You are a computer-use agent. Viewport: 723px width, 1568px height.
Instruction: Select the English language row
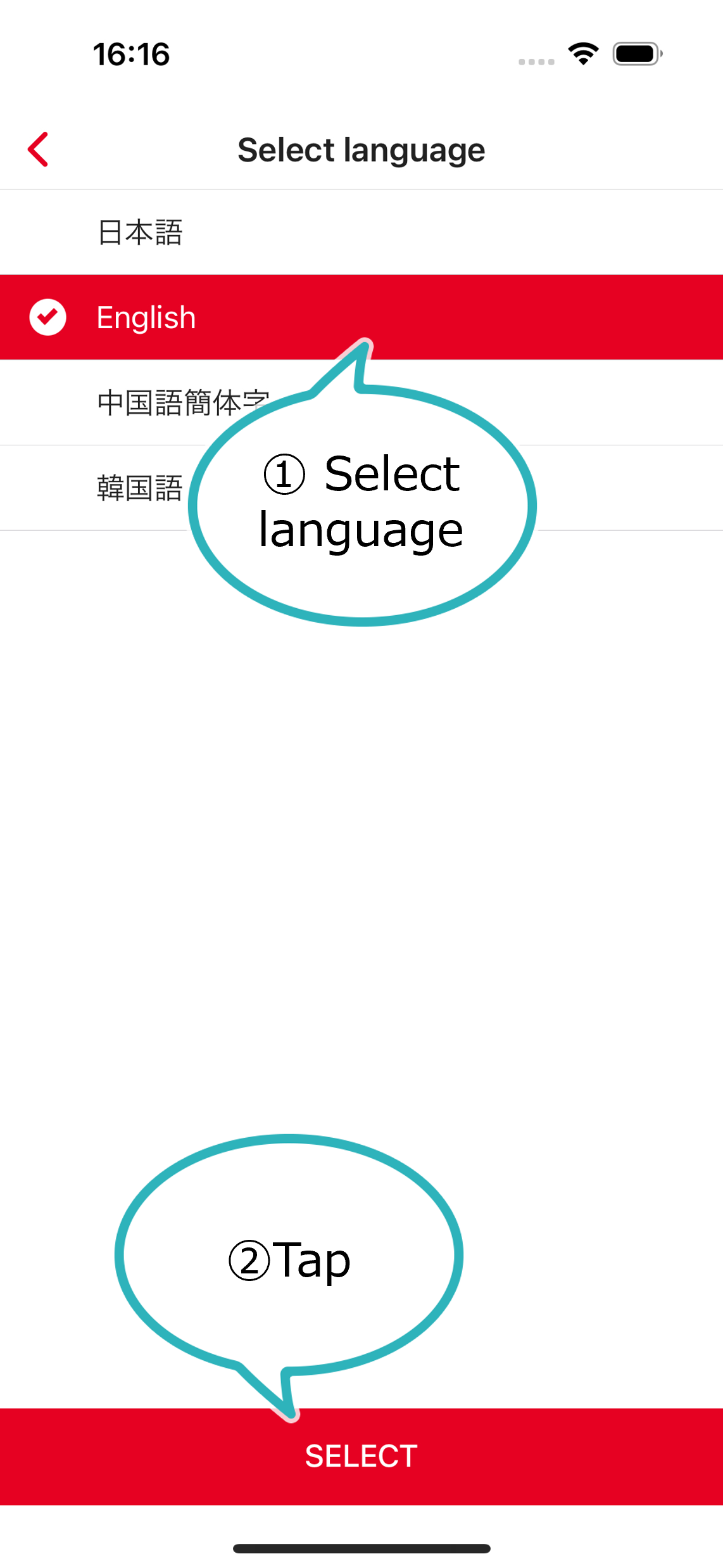[x=146, y=317]
